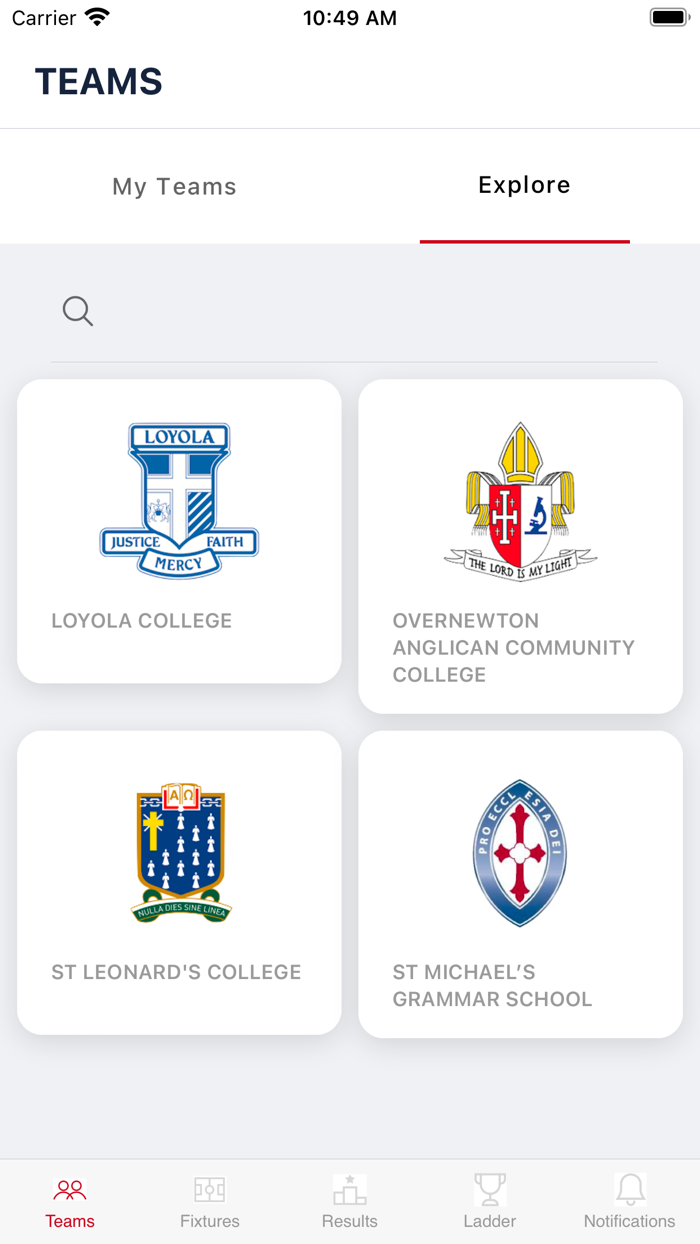The width and height of the screenshot is (700, 1244).
Task: Open the Loyola College card
Action: (179, 531)
